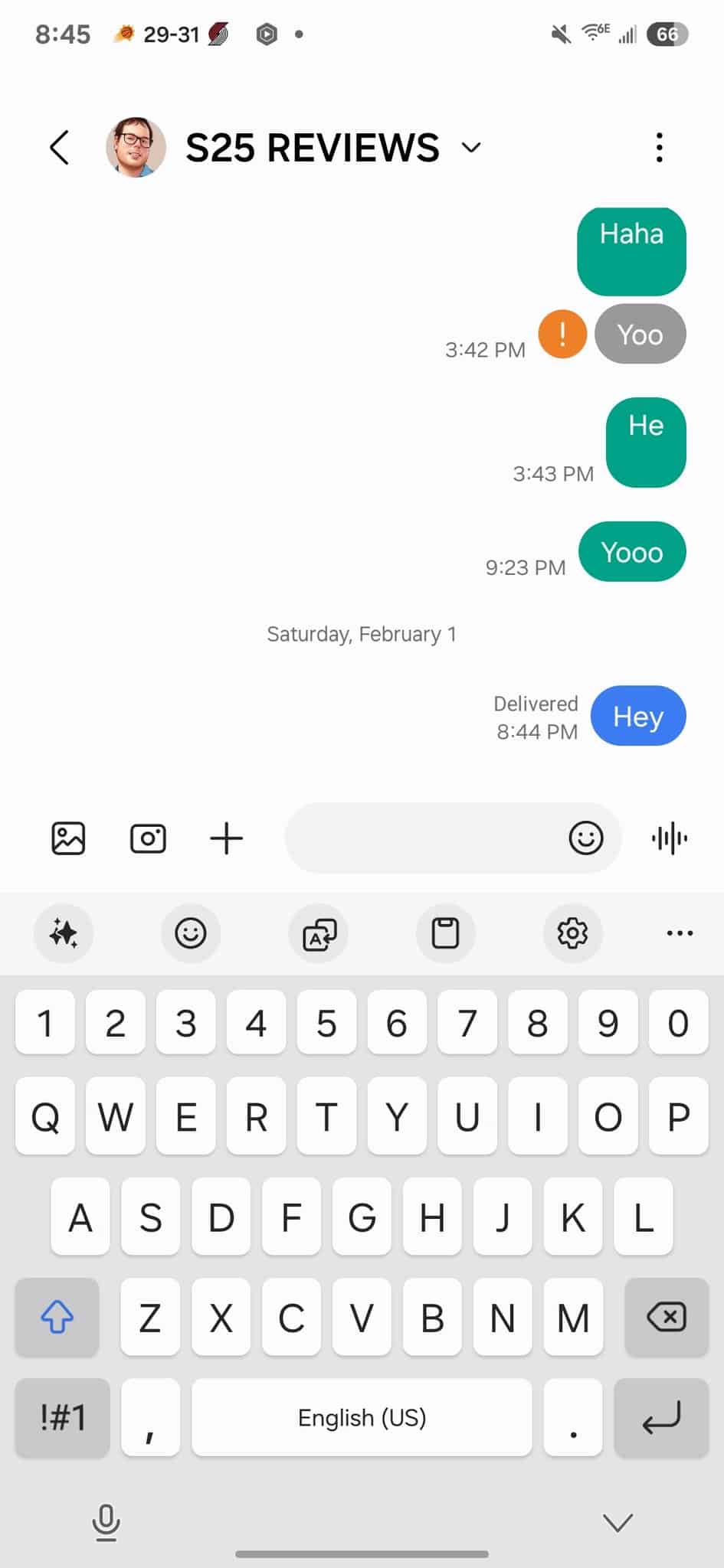The height and width of the screenshot is (1568, 724).
Task: Open the emoji picker in message field
Action: point(586,838)
